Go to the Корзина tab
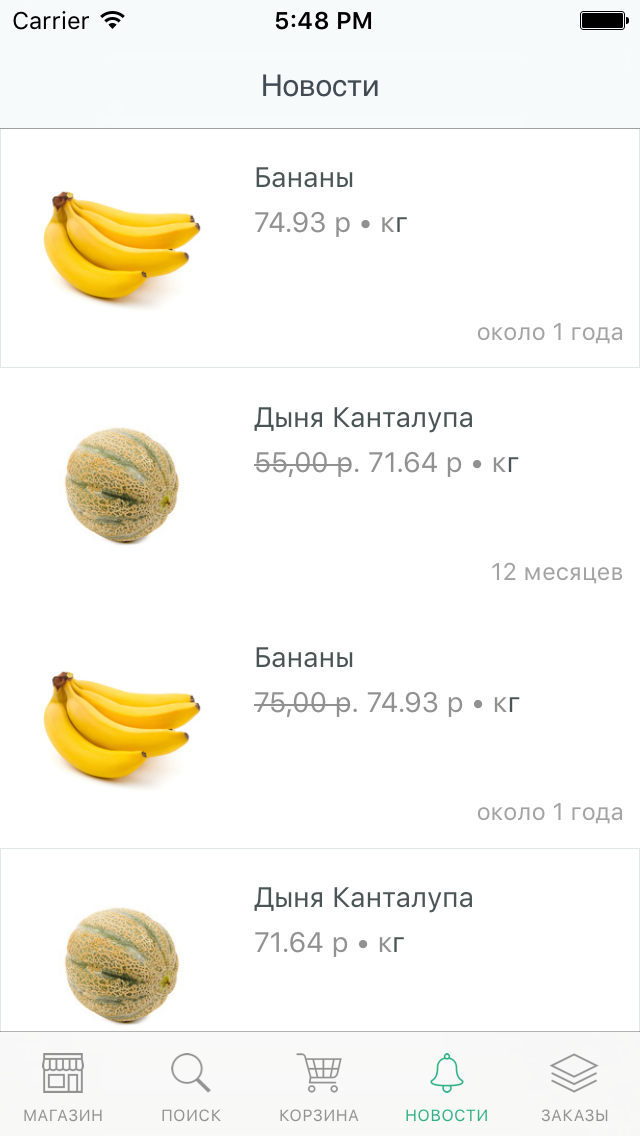640x1136 pixels. point(319,1085)
